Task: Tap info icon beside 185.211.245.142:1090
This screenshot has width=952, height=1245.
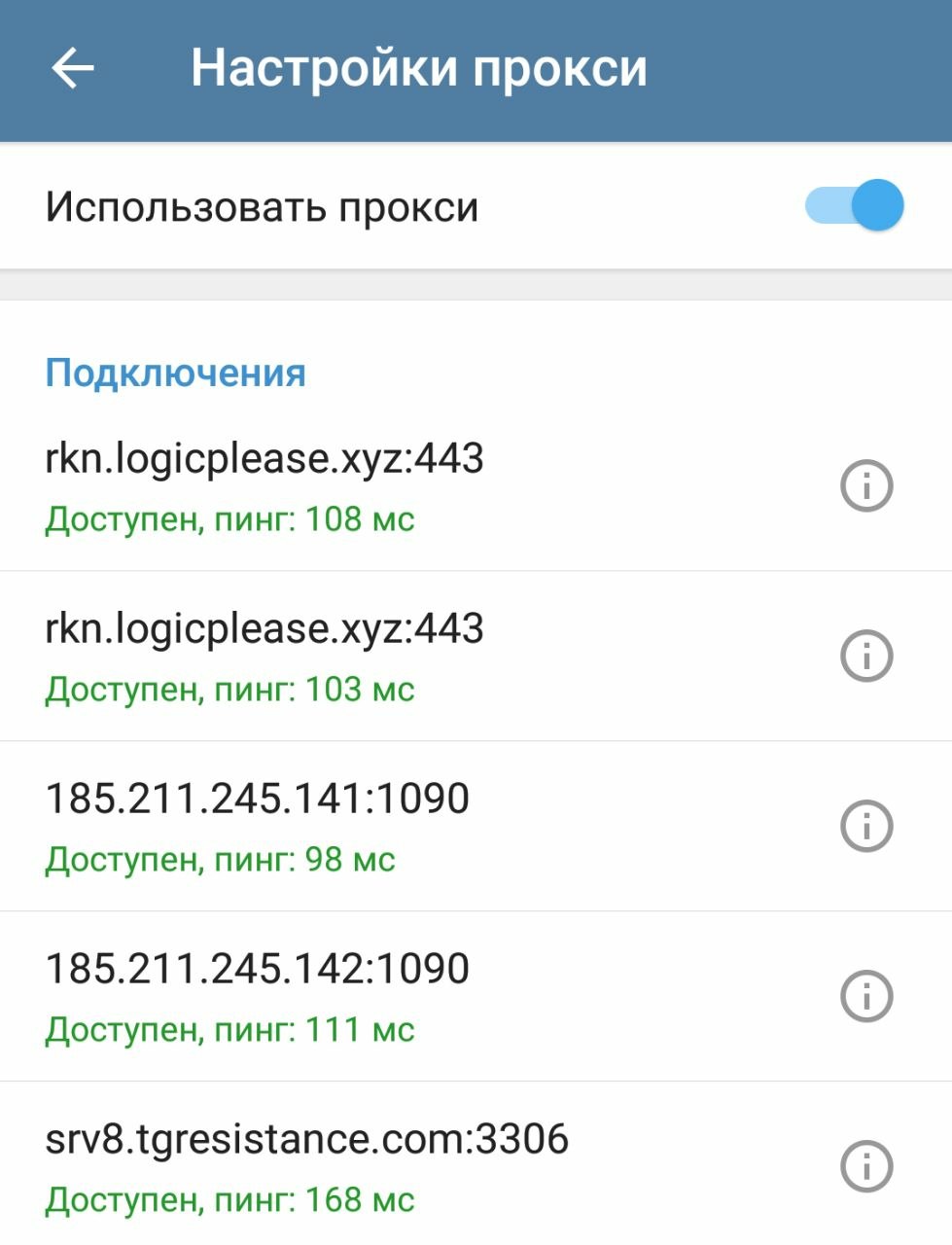Action: tap(865, 996)
